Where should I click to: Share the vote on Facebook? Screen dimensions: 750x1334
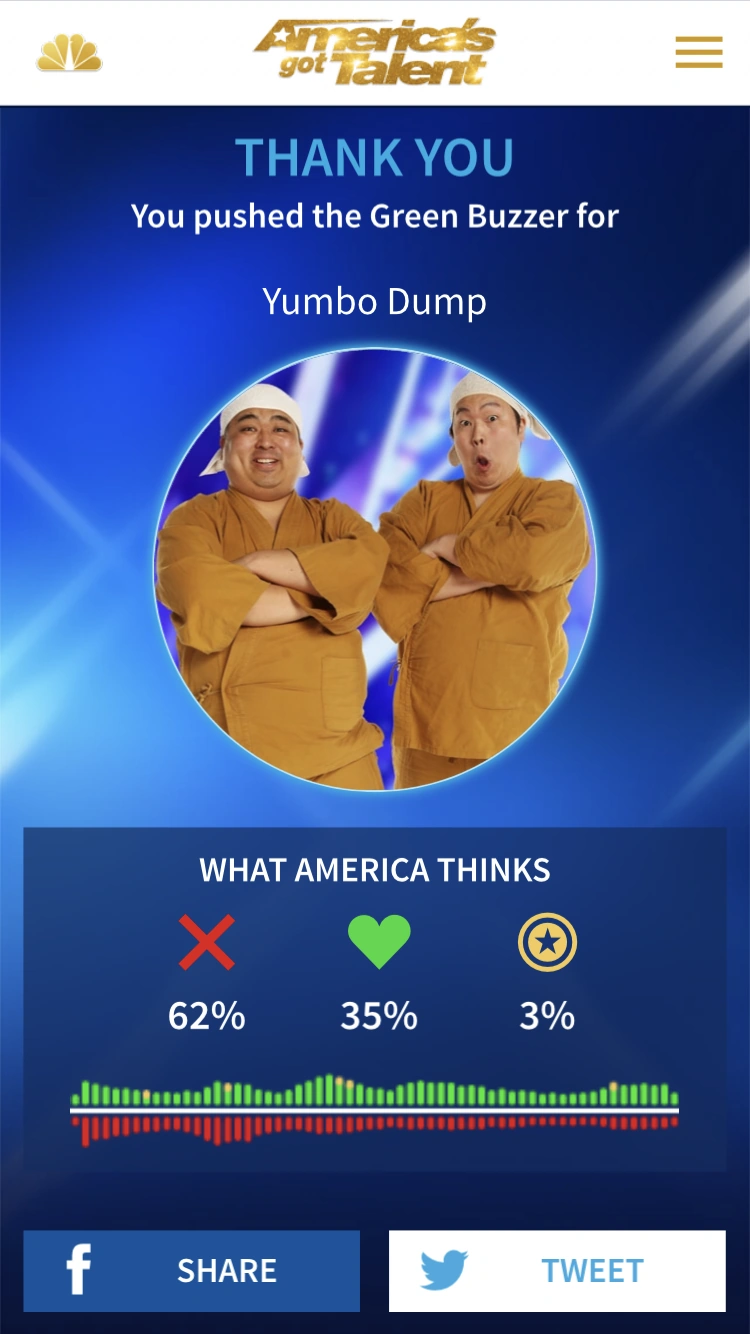192,1270
